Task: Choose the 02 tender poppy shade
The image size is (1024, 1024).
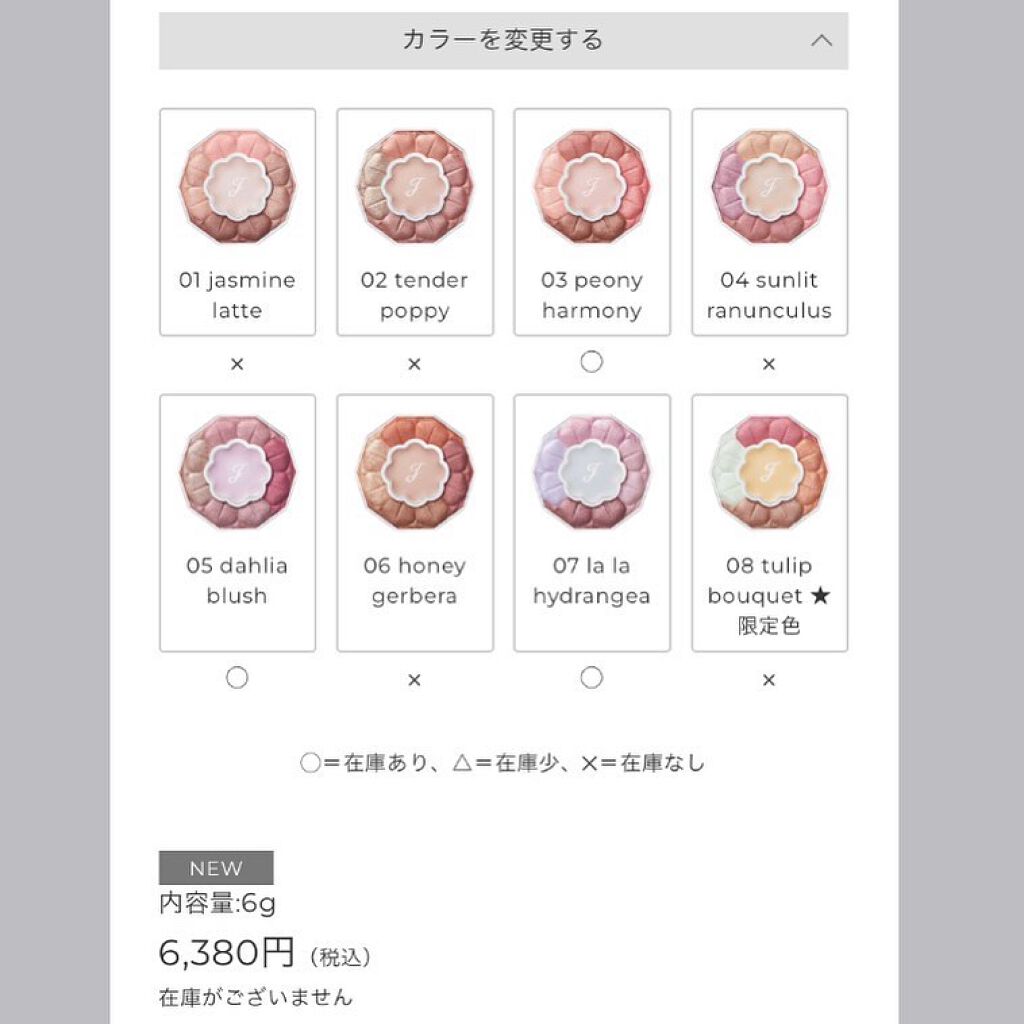Action: pos(415,222)
